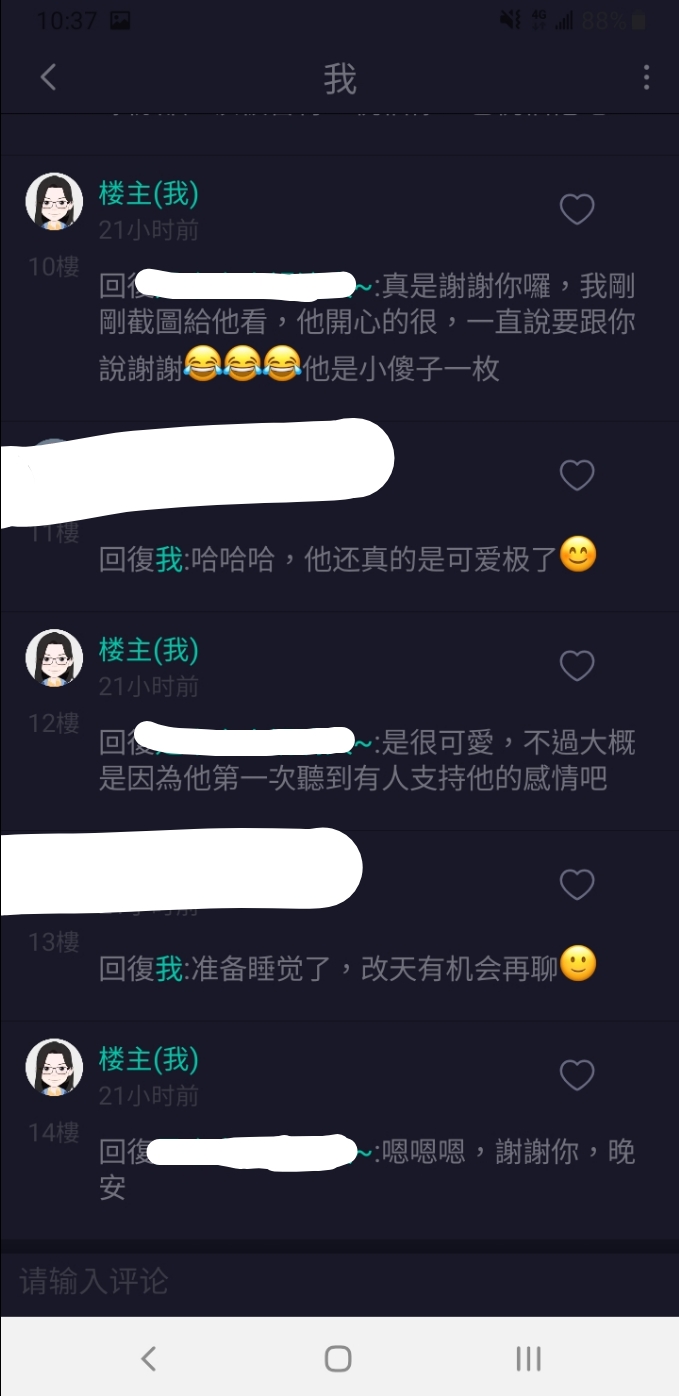The width and height of the screenshot is (679, 1396).
Task: Tap the system home button
Action: point(338,1358)
